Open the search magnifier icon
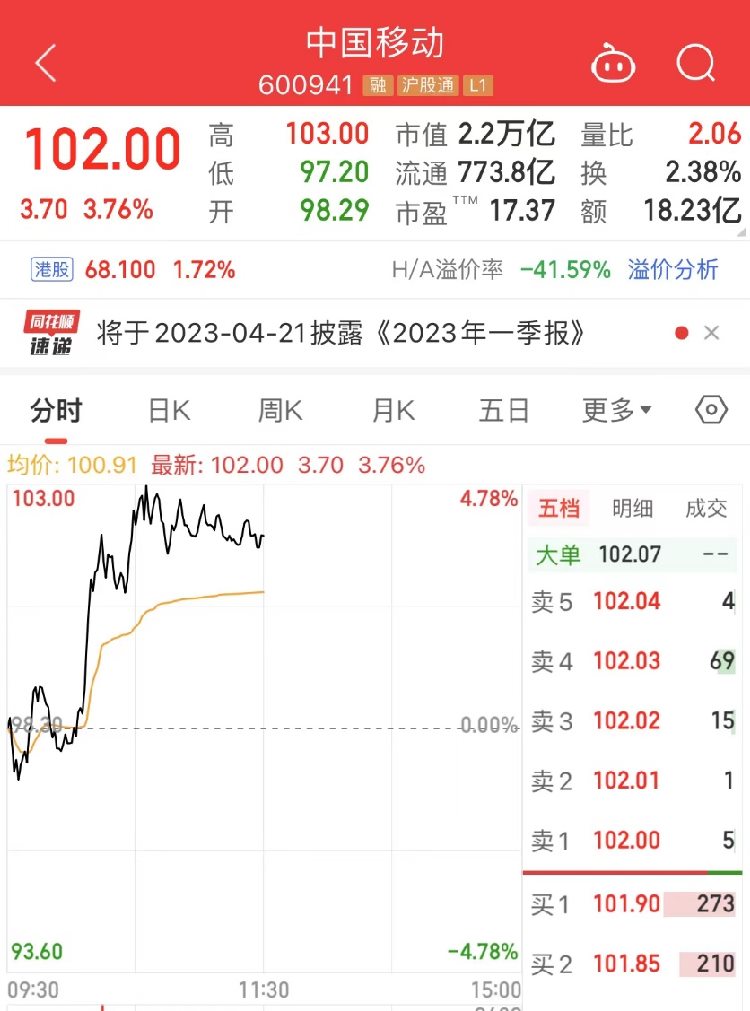The height and width of the screenshot is (1011, 750). pyautogui.click(x=694, y=62)
